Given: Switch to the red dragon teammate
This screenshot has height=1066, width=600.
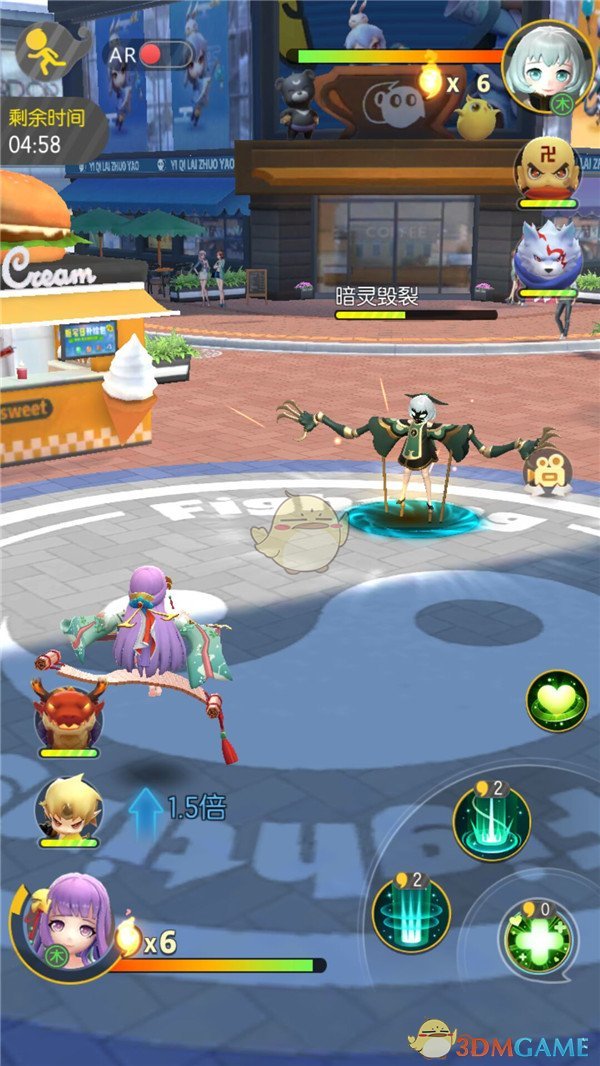Looking at the screenshot, I should (68, 712).
